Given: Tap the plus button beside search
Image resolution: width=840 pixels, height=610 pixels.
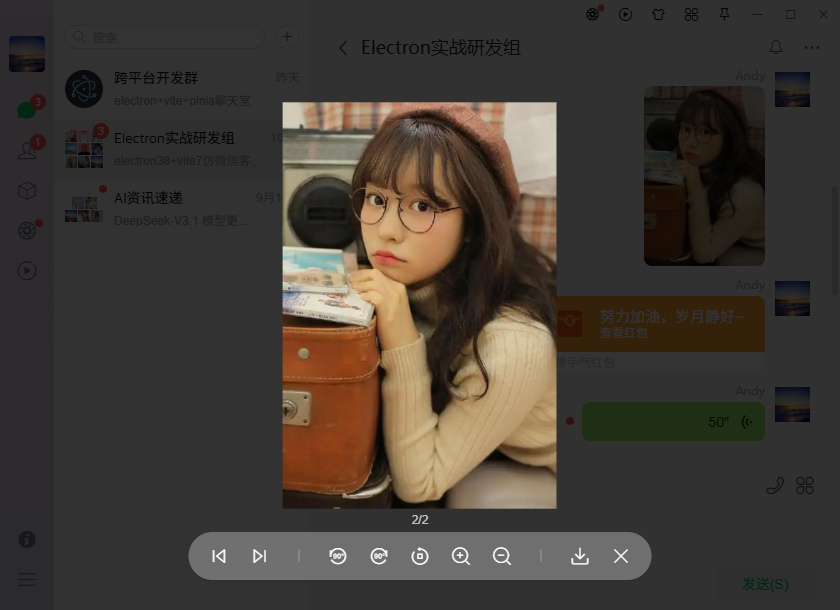Looking at the screenshot, I should [x=287, y=37].
